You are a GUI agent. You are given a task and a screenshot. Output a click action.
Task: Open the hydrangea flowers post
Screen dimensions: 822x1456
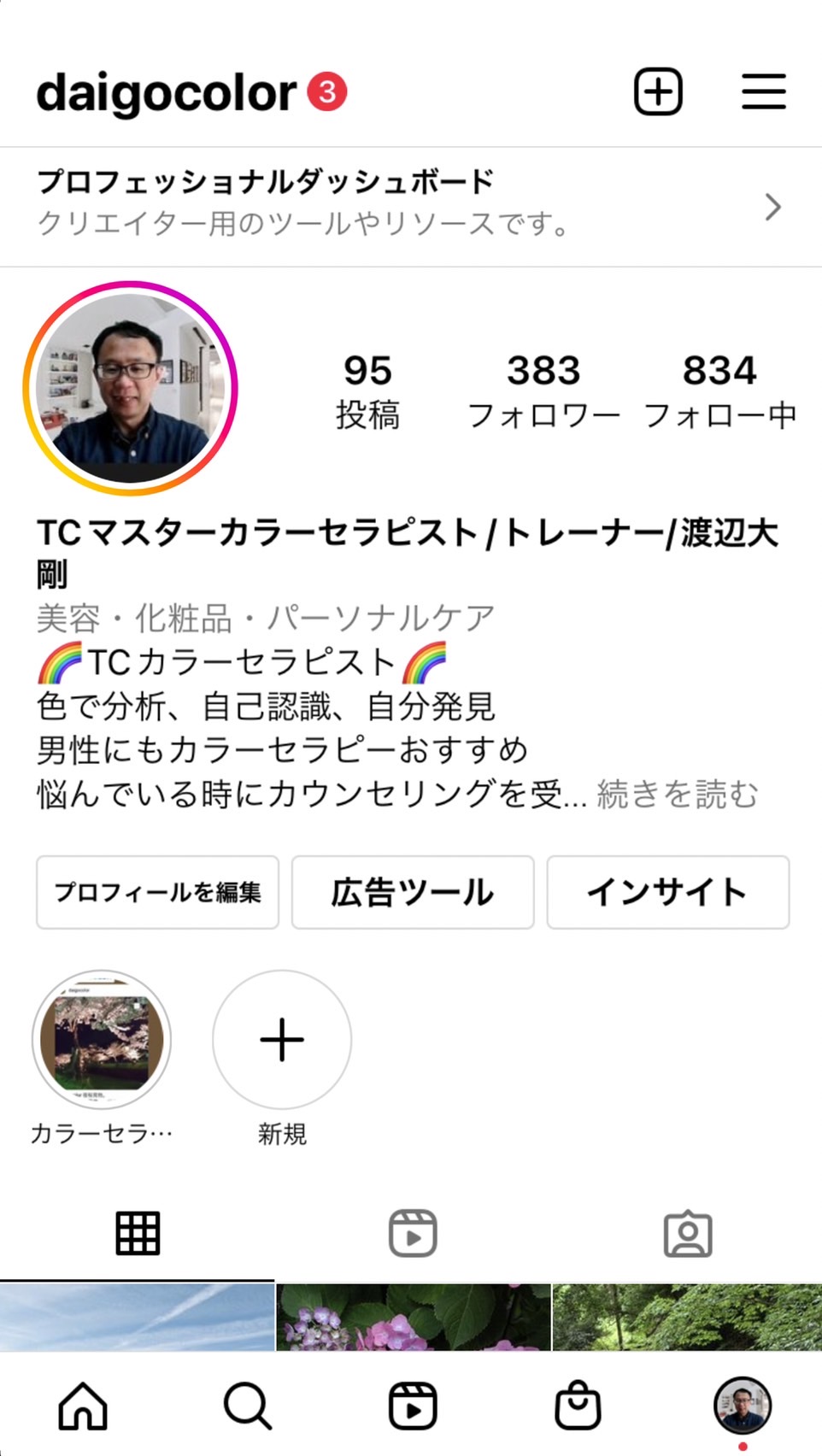point(413,1317)
